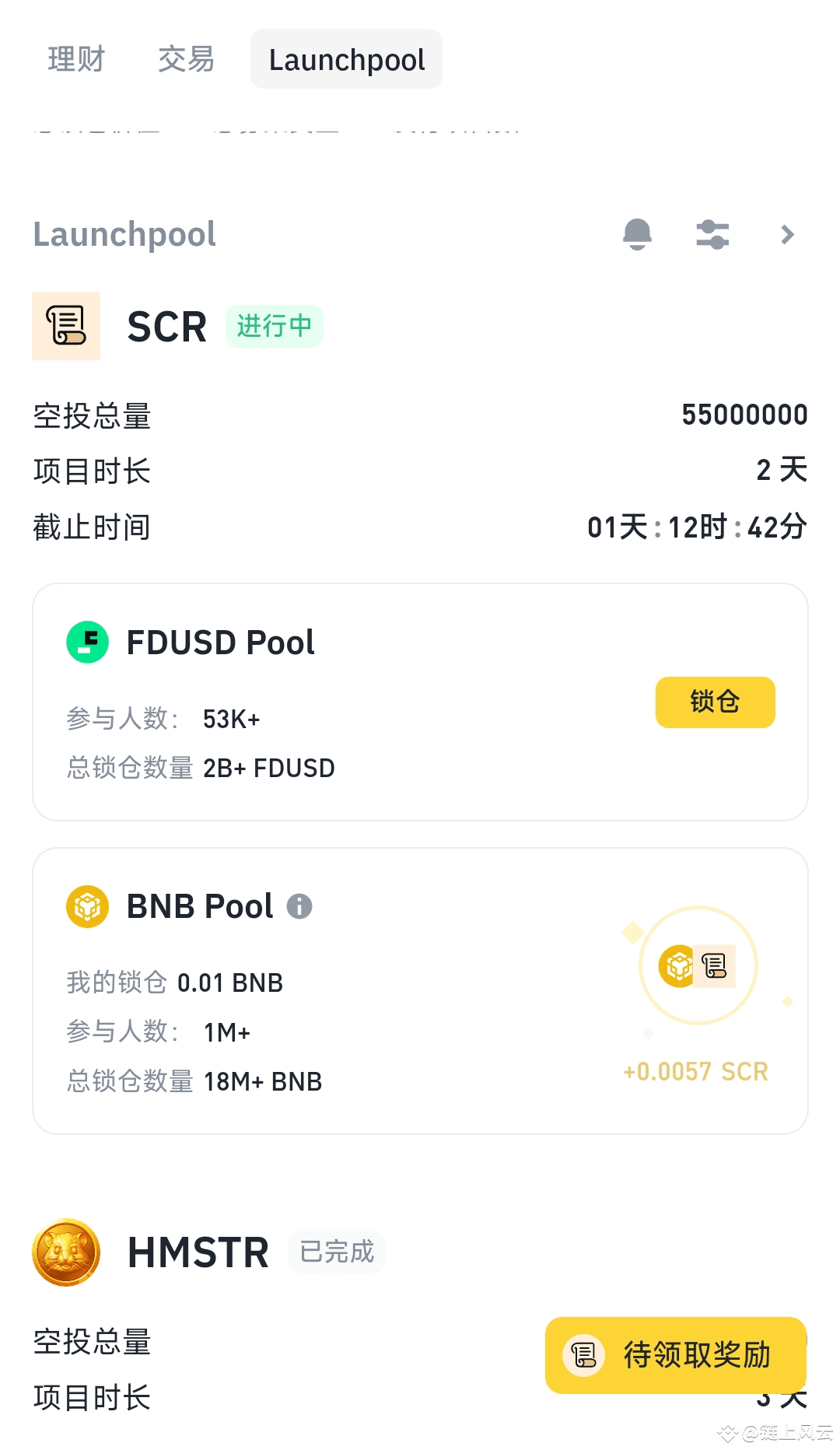This screenshot has height=1450, width=840.
Task: Expand Launchpool details via right chevron
Action: pyautogui.click(x=787, y=235)
